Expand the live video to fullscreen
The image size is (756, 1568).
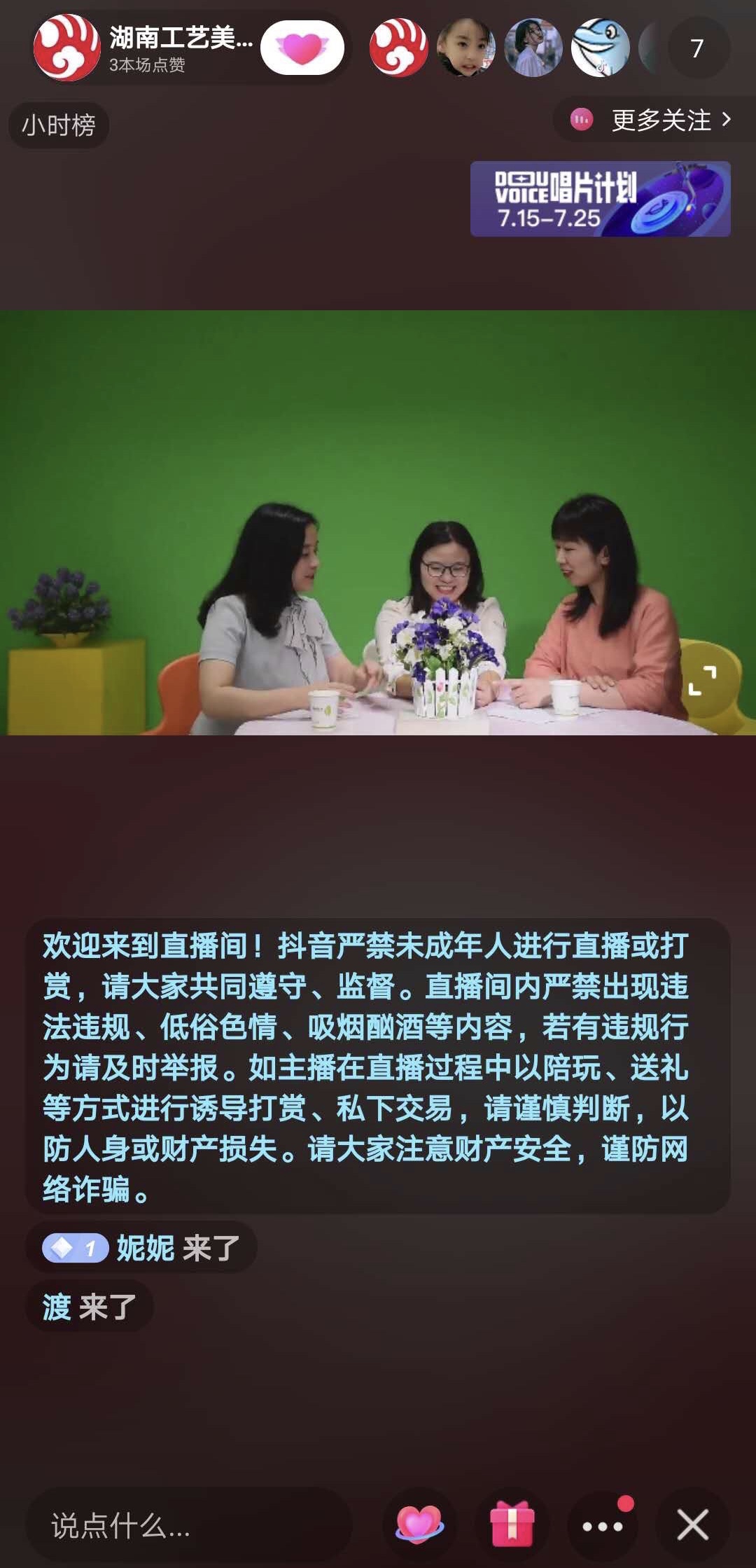point(702,680)
